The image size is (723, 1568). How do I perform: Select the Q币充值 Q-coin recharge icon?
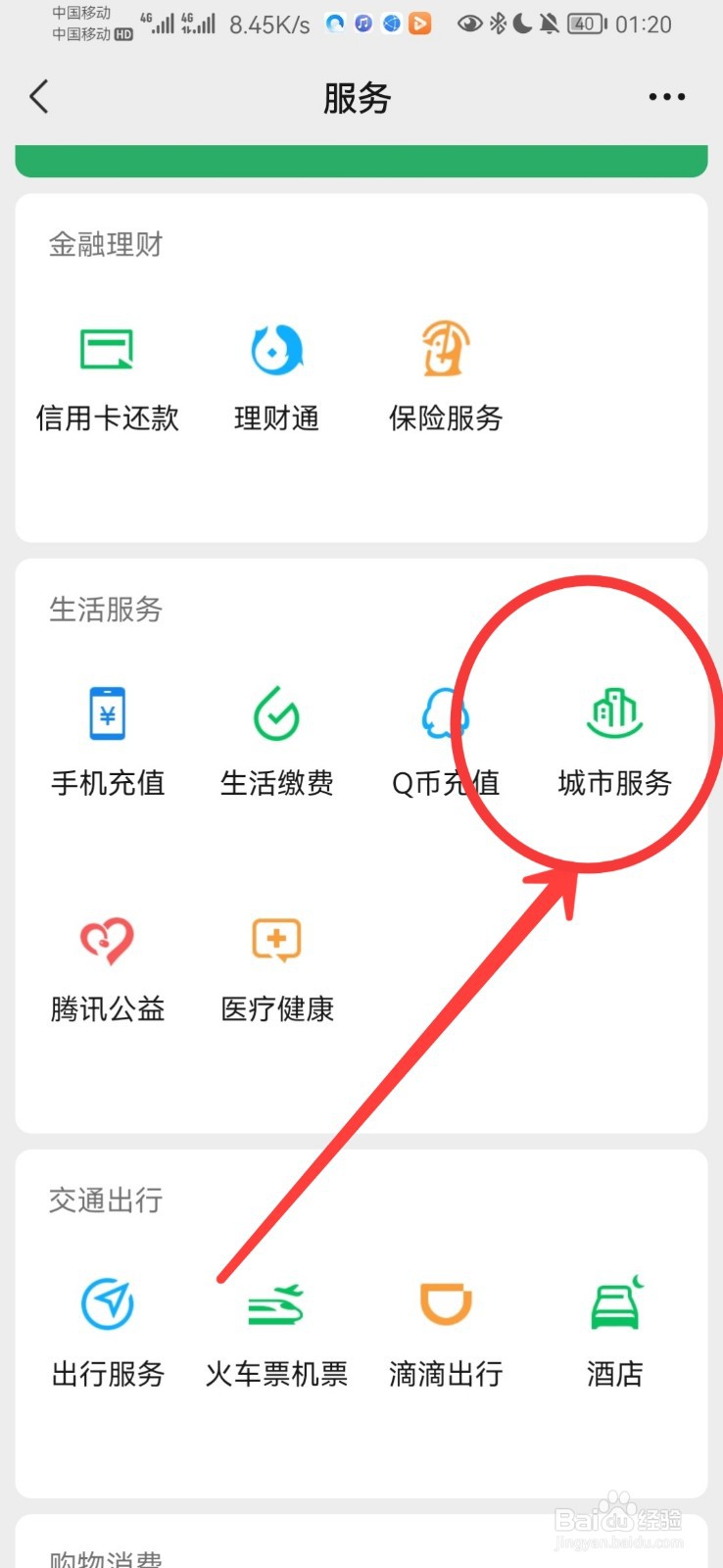pyautogui.click(x=445, y=740)
